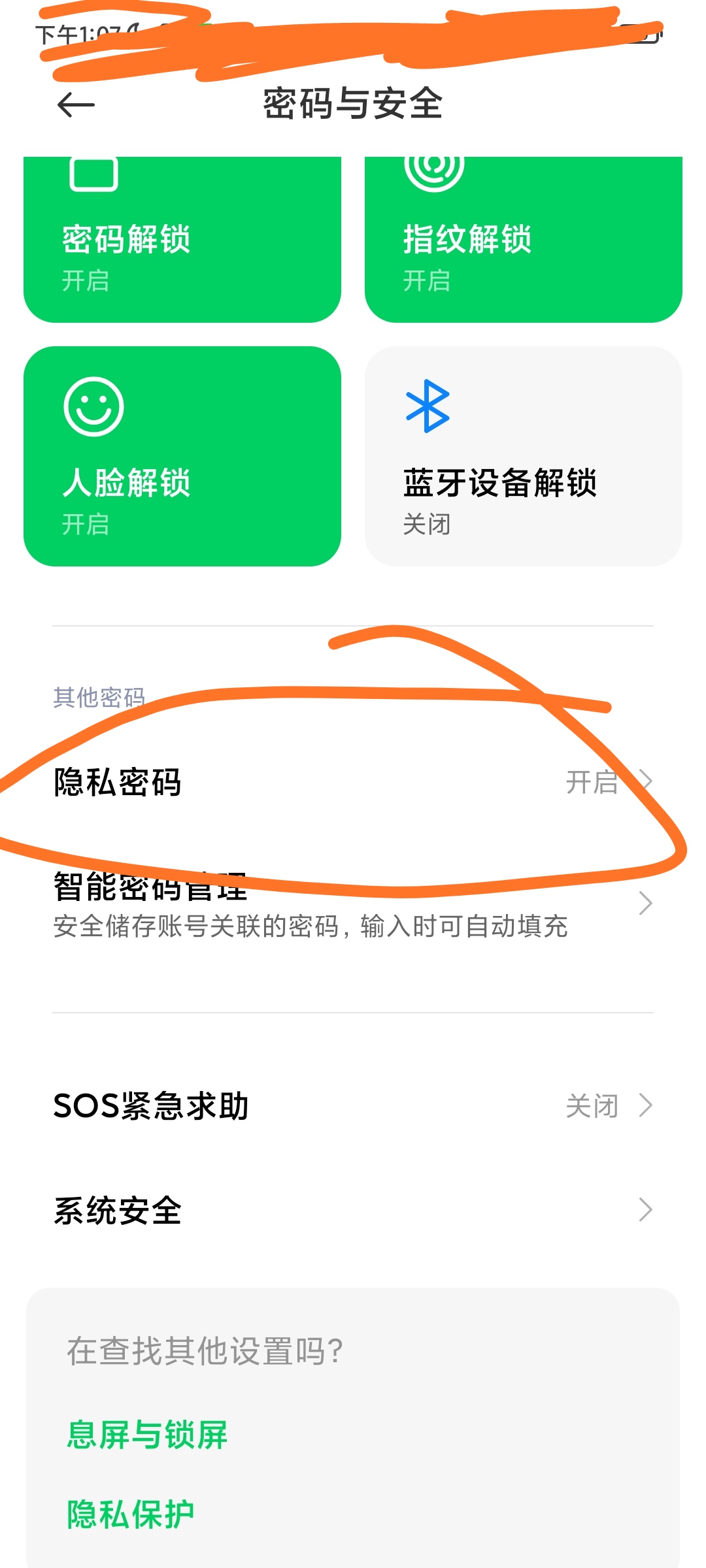Viewport: 706px width, 1568px height.
Task: Follow the 隐私保护 link
Action: click(x=131, y=1514)
